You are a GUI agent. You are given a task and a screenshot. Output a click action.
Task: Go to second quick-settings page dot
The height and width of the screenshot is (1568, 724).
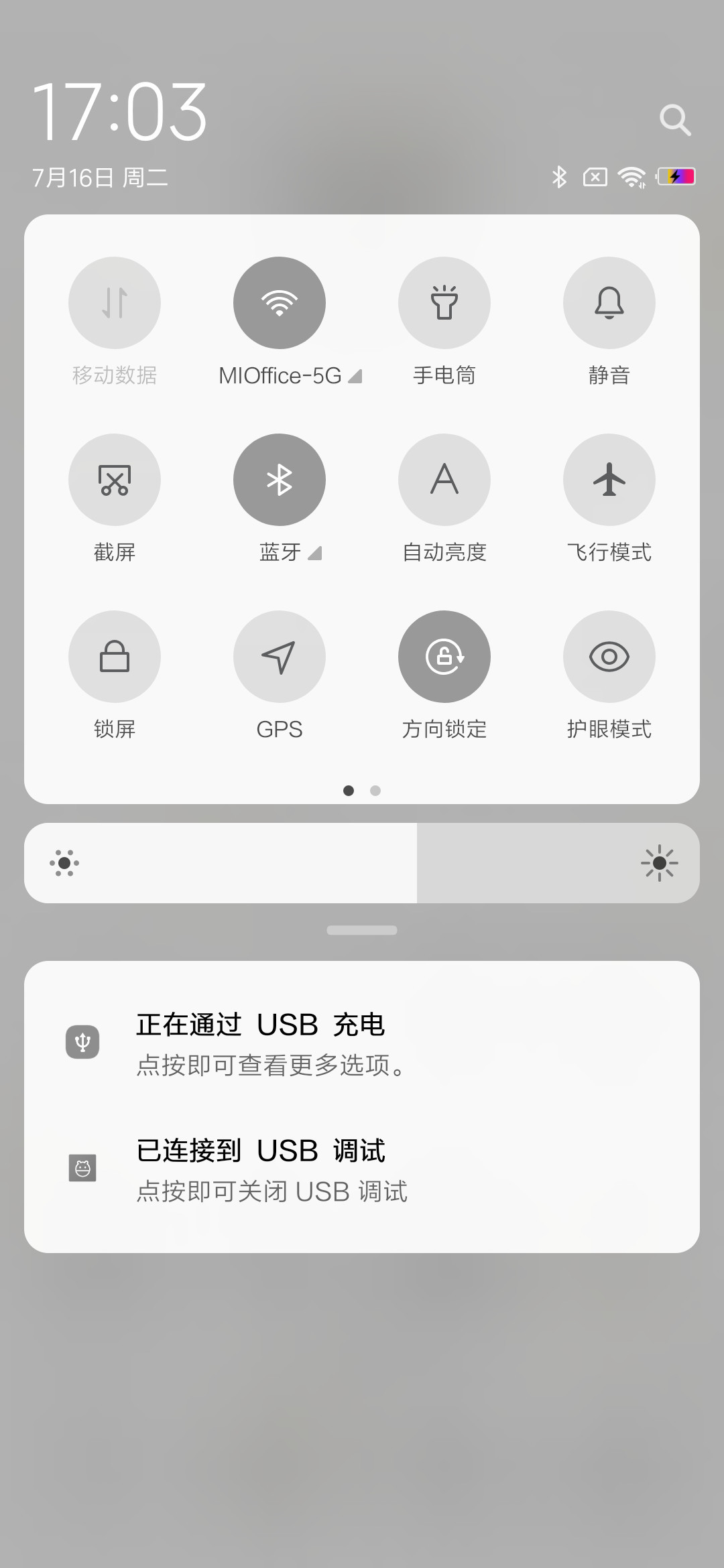pyautogui.click(x=375, y=791)
